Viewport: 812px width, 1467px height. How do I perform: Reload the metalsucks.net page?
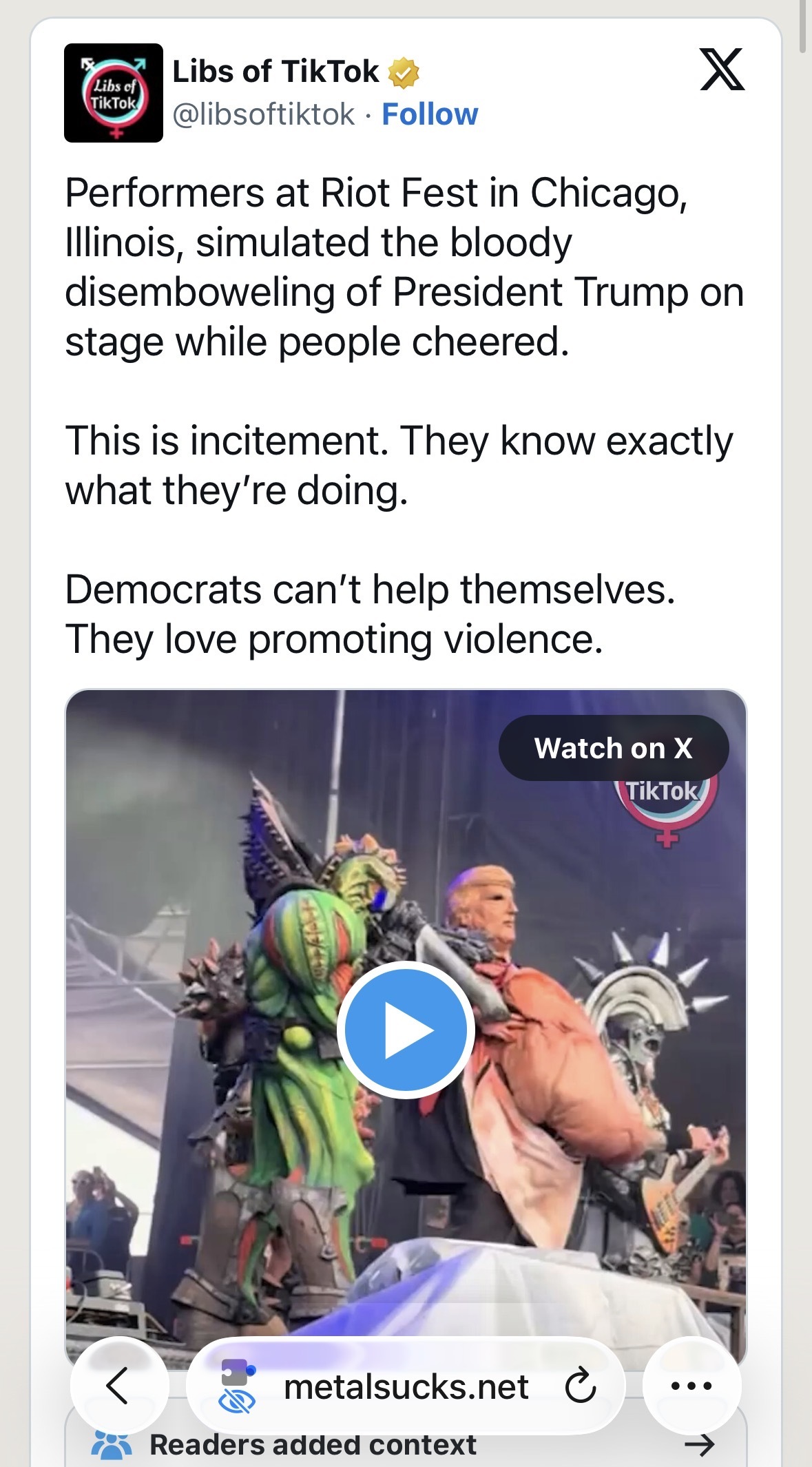coord(580,1386)
